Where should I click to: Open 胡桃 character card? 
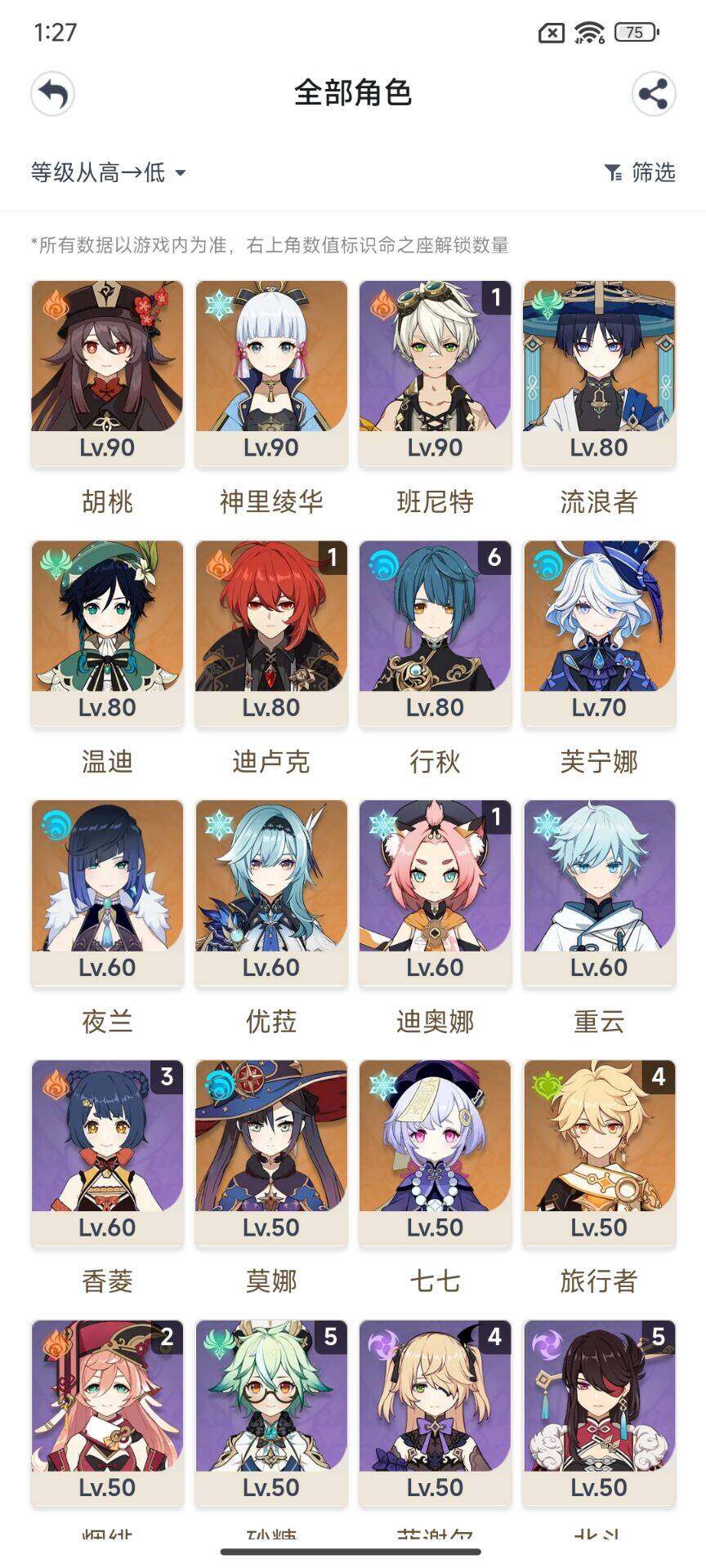click(107, 372)
